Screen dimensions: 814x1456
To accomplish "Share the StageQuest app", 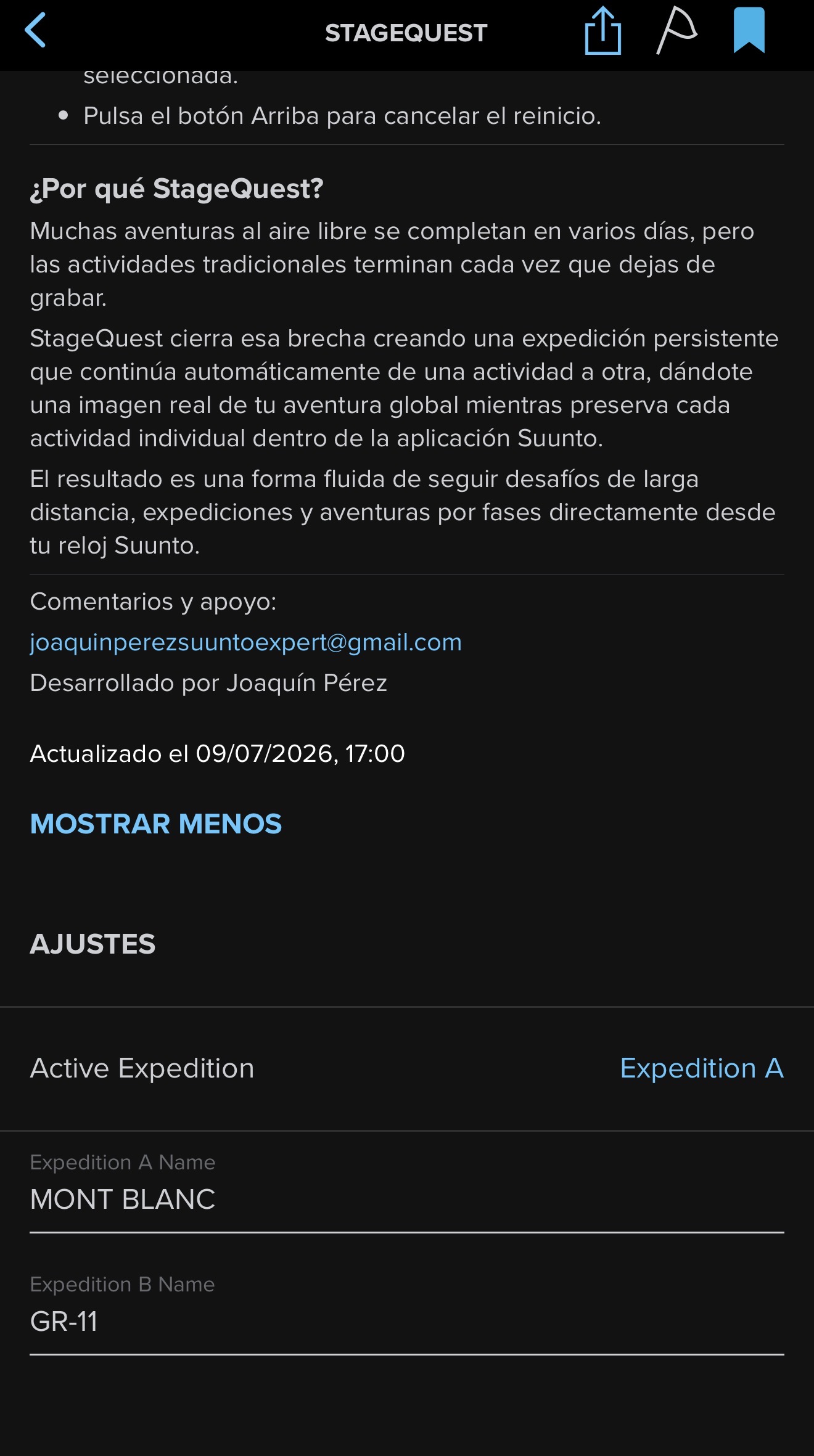I will [602, 31].
